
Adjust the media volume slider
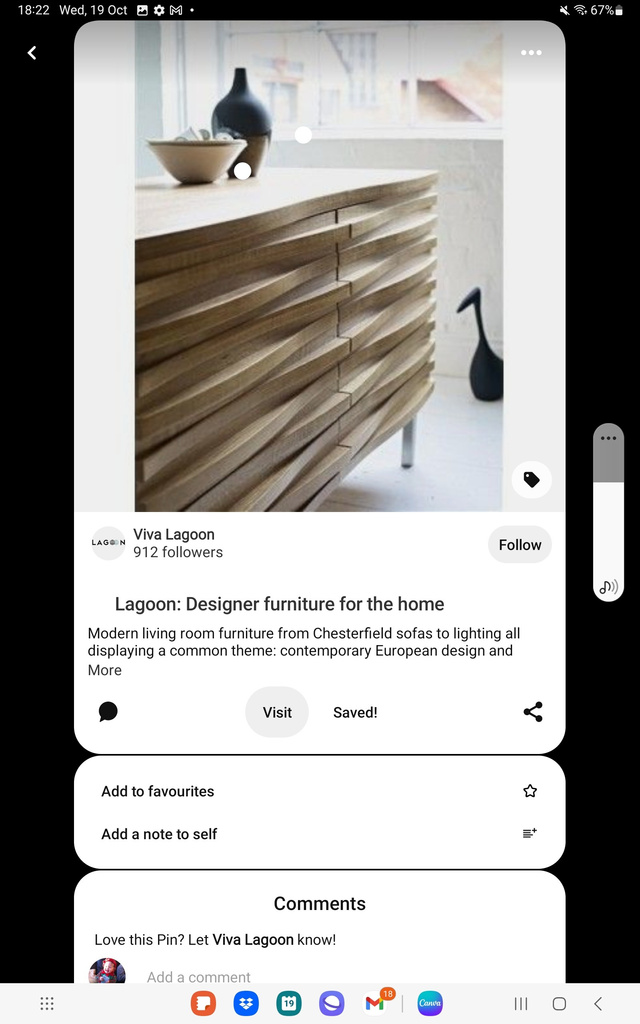[608, 520]
